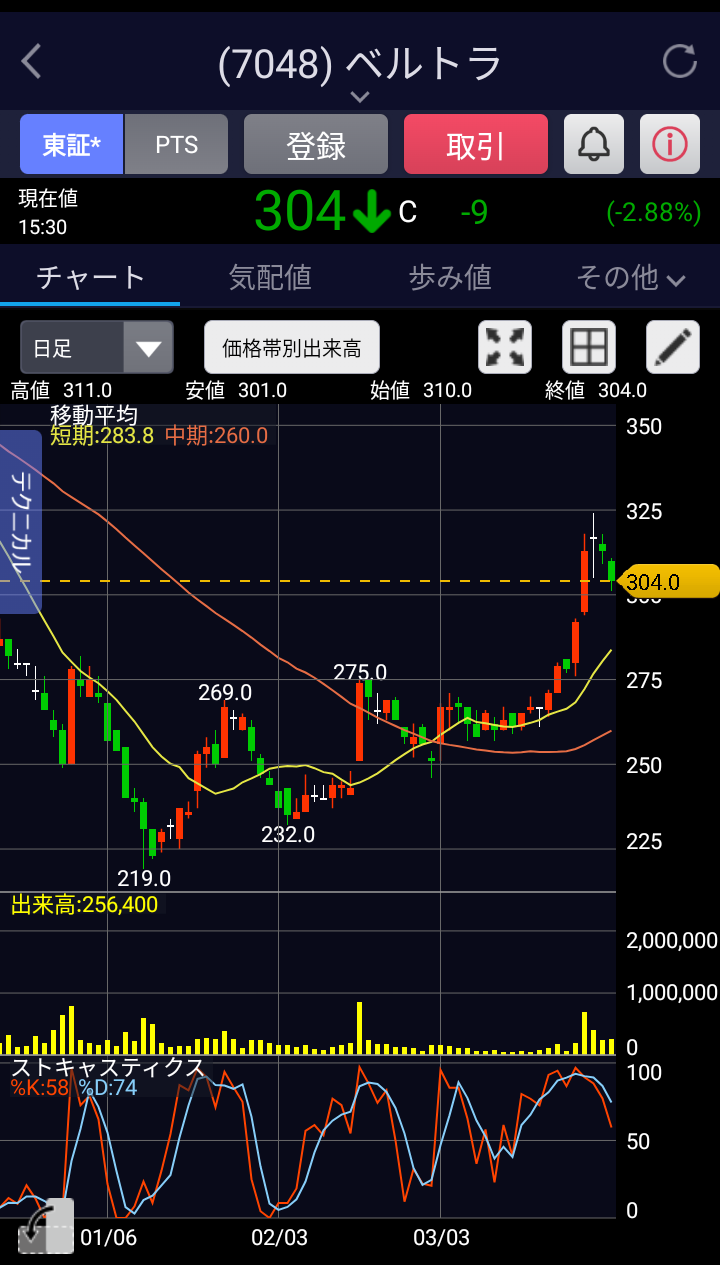Expand the chevron under ベルトラ title
The width and height of the screenshot is (720, 1265).
point(360,96)
